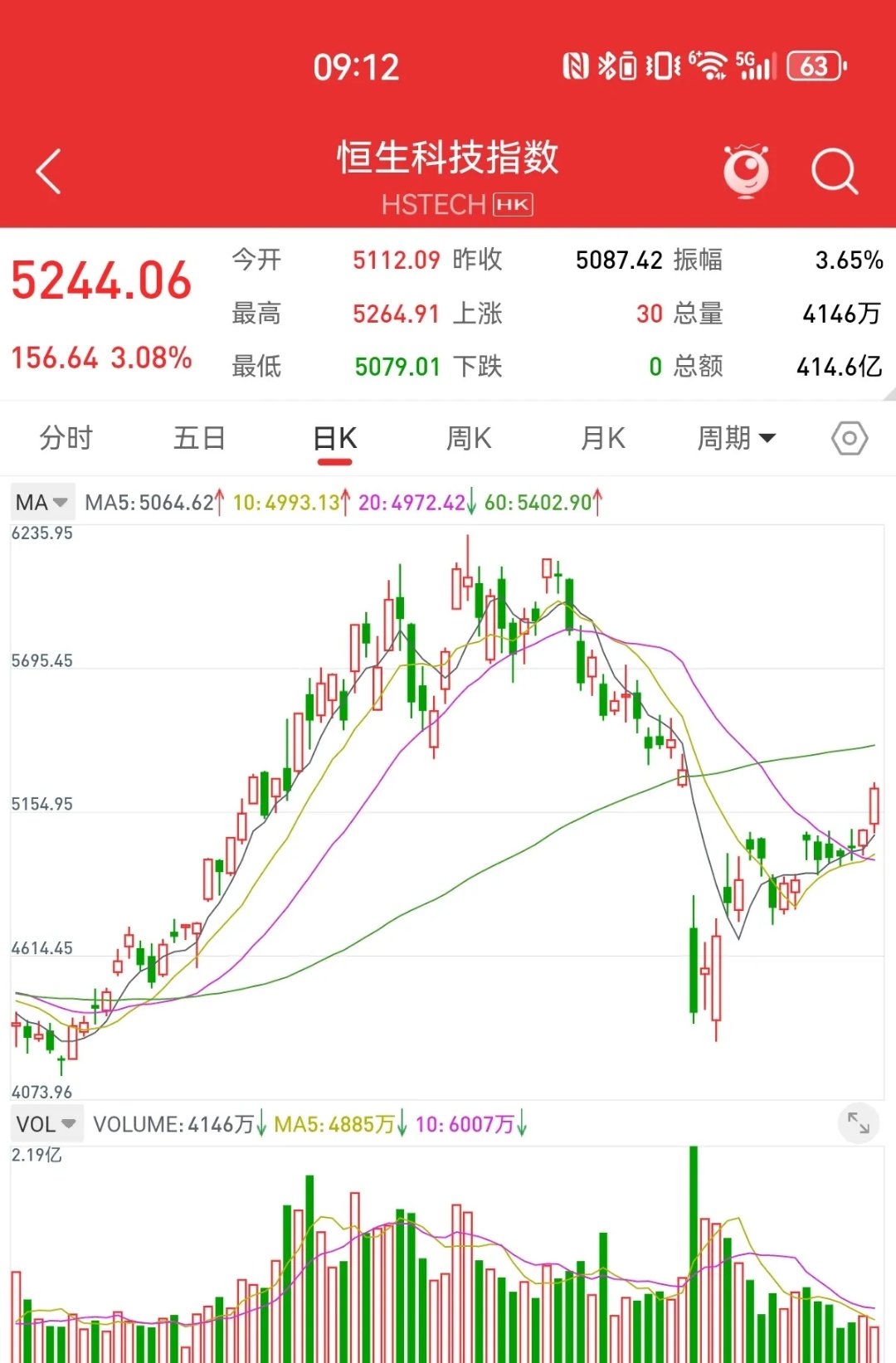Open the 周K weekly chart tab
896x1363 pixels.
pos(469,437)
